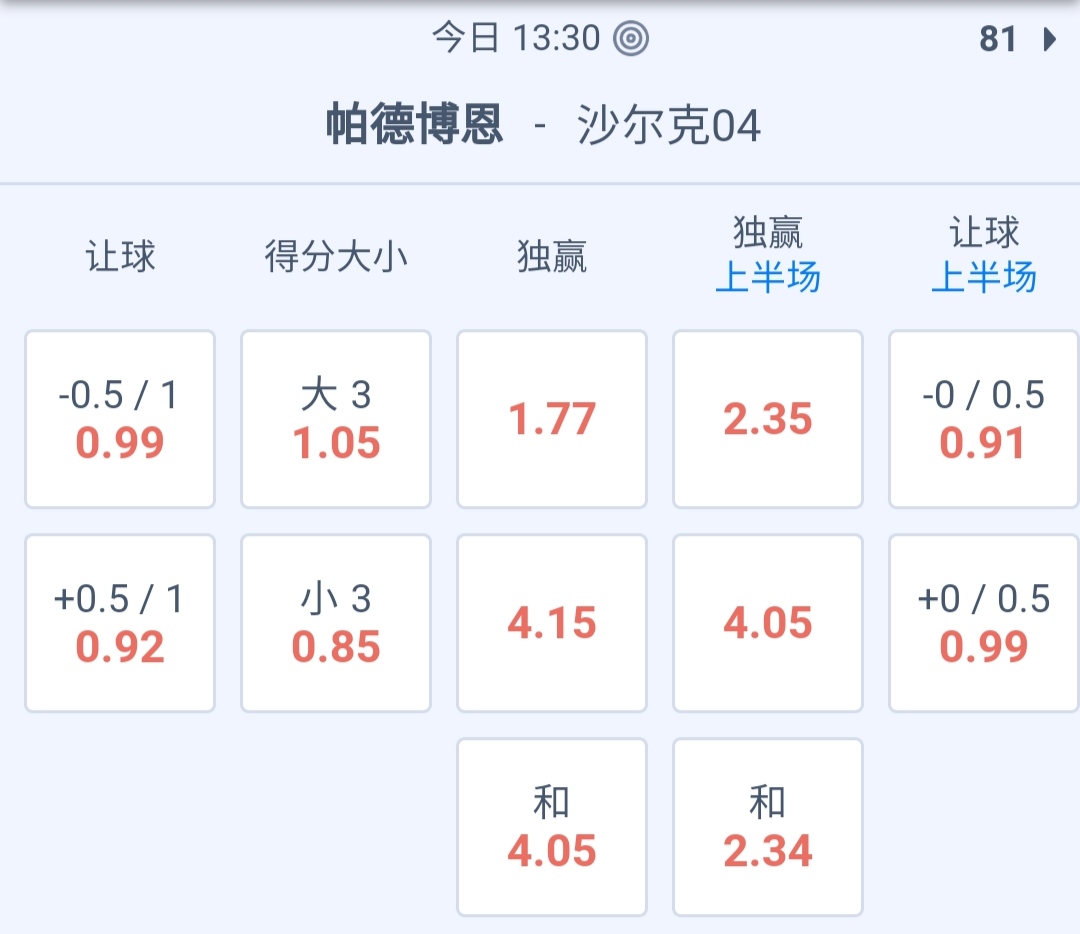Select first-half win odds 2.35
The height and width of the screenshot is (934, 1080).
coord(768,420)
